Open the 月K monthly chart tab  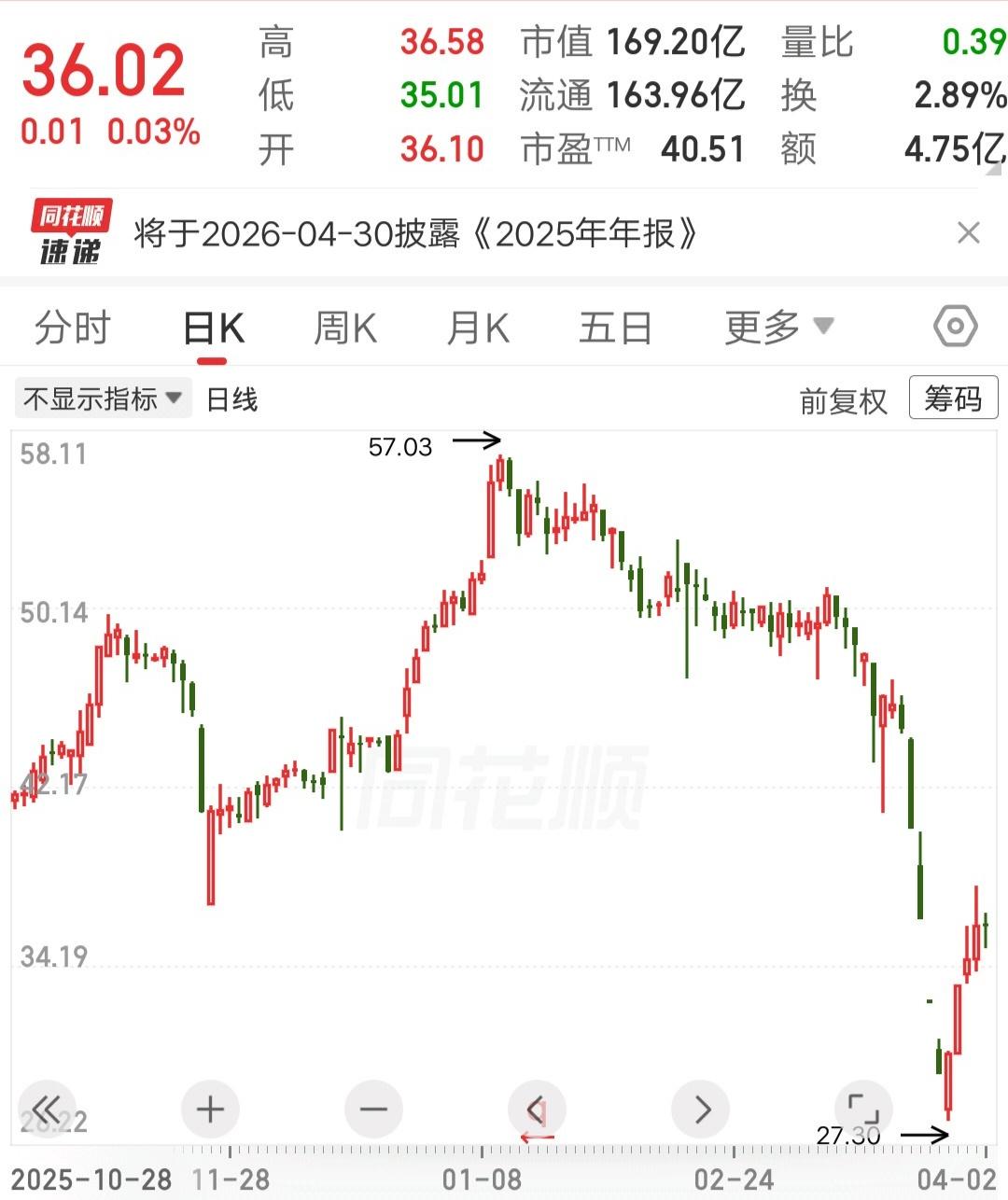point(478,328)
